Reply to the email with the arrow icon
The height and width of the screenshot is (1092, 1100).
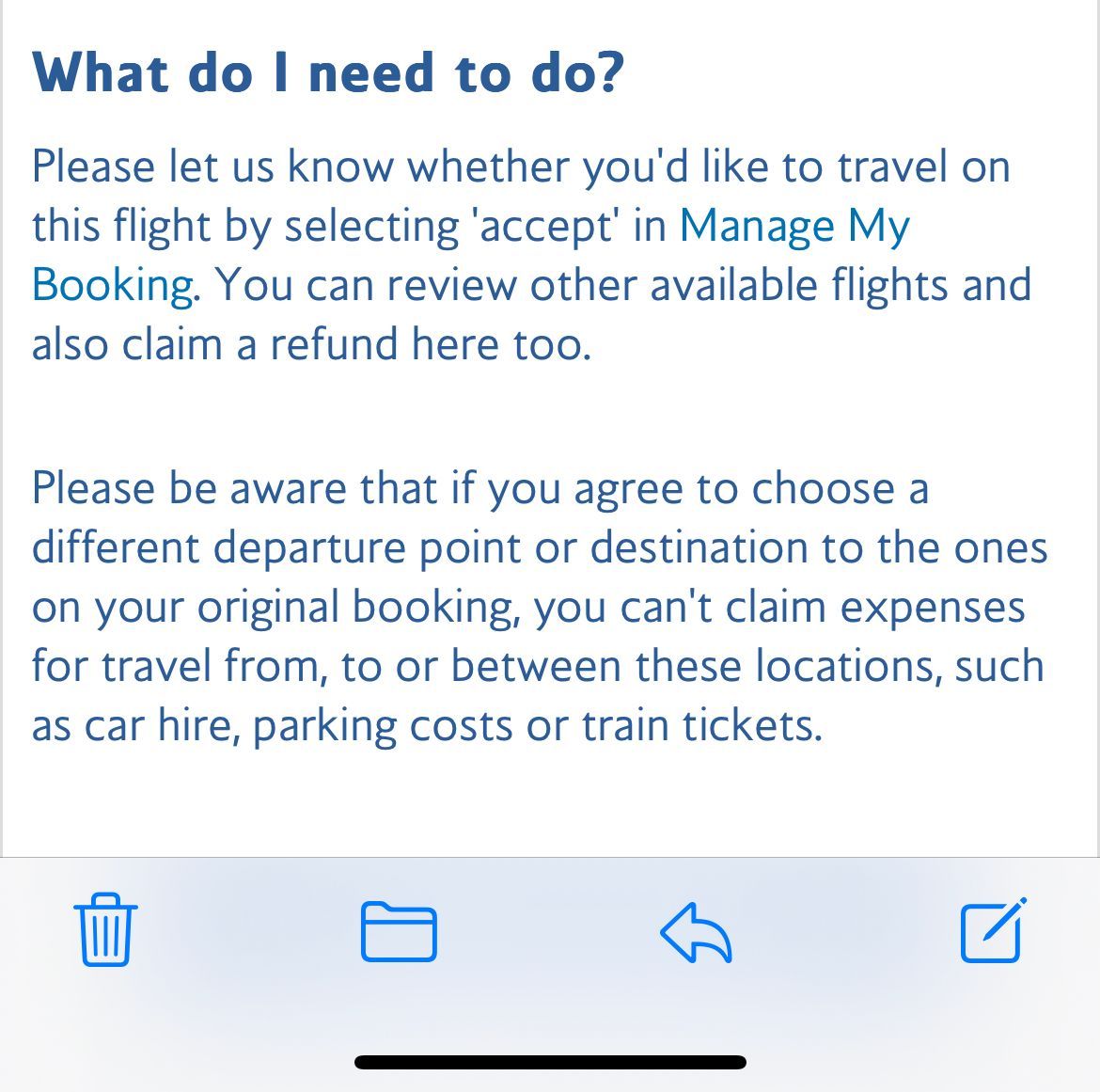(696, 933)
